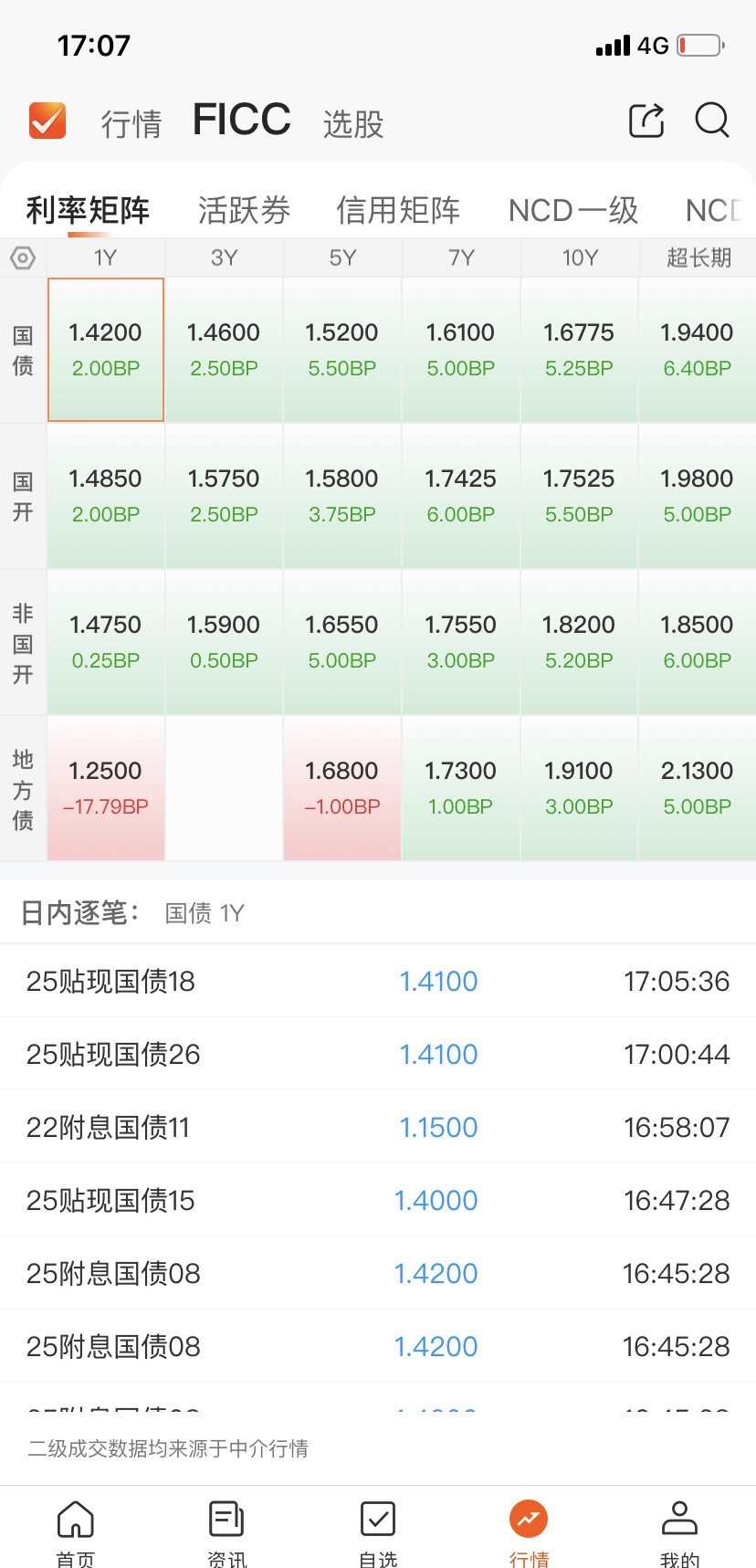Viewport: 756px width, 1568px height.
Task: Select the 国债 3Y cell 1.4600
Action: coord(224,350)
